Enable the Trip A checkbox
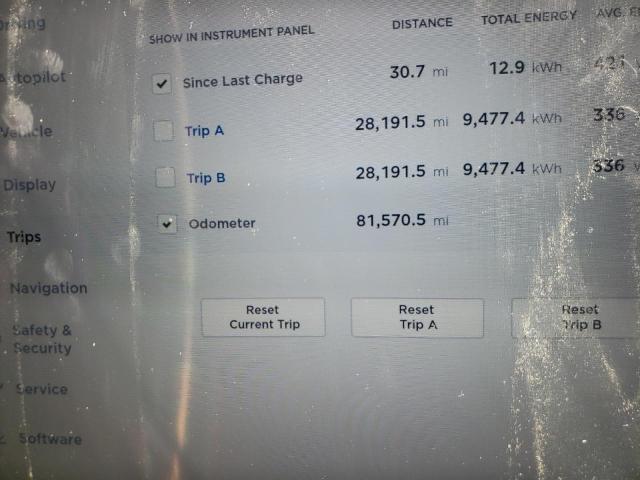Viewport: 640px width, 480px height. pyautogui.click(x=164, y=130)
